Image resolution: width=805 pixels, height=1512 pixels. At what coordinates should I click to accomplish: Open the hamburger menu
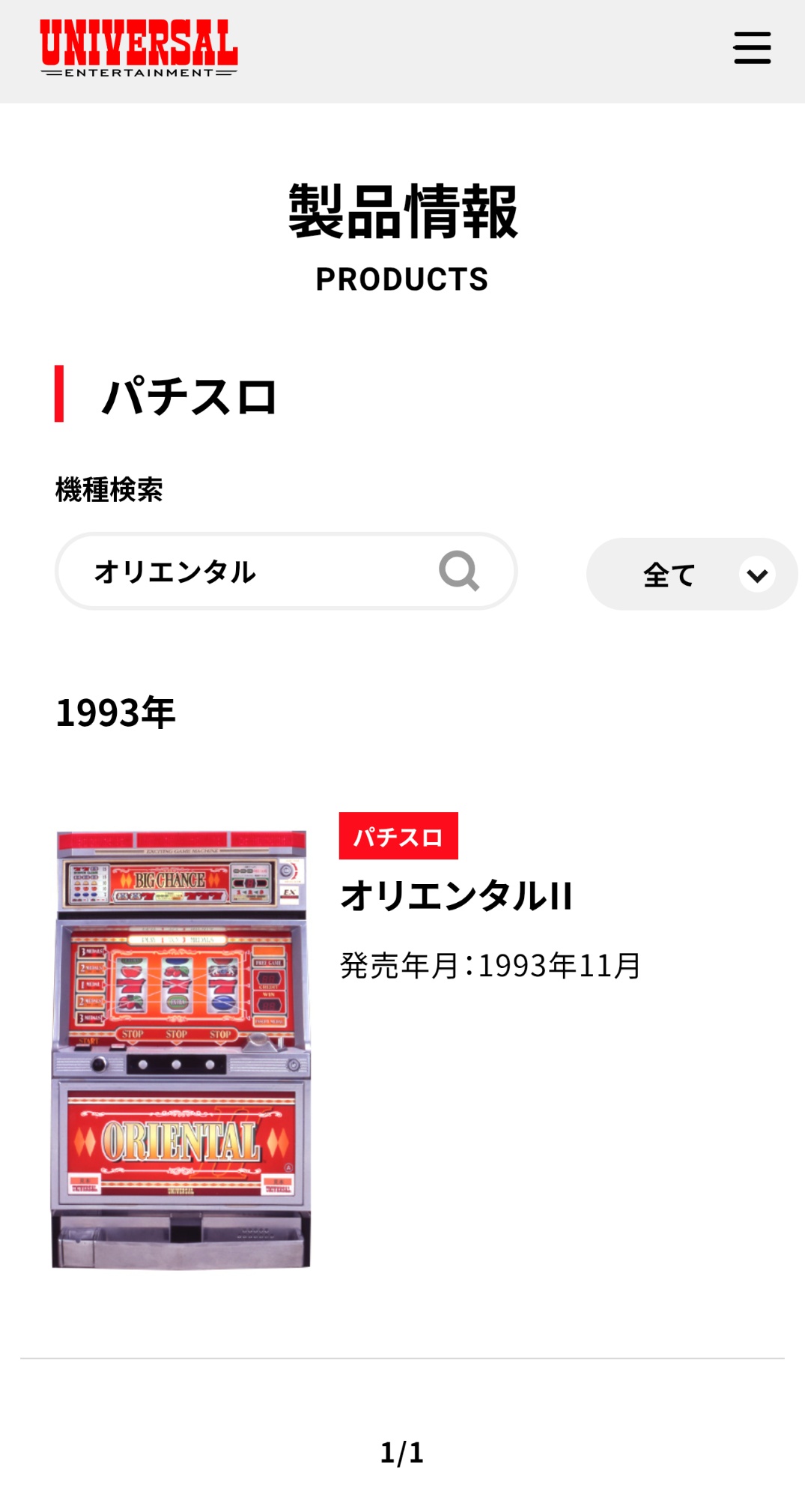[752, 48]
